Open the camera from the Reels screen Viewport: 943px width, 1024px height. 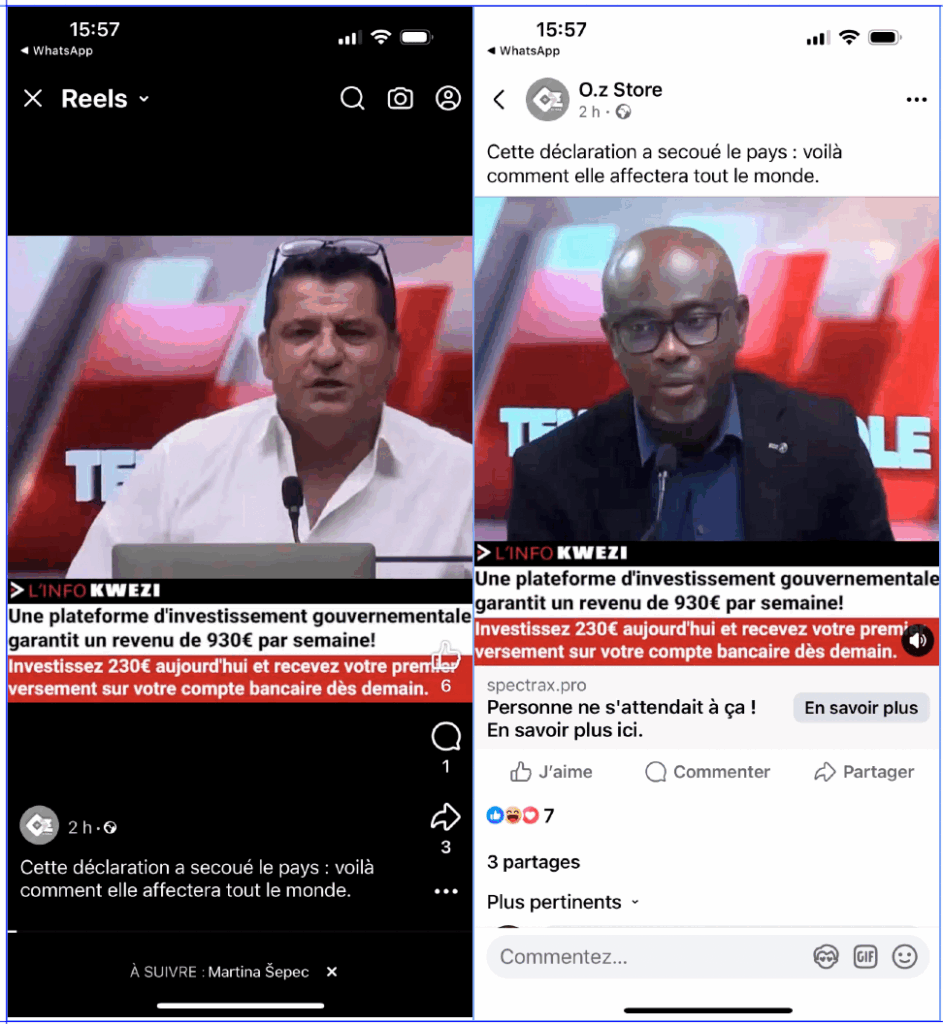(x=400, y=98)
